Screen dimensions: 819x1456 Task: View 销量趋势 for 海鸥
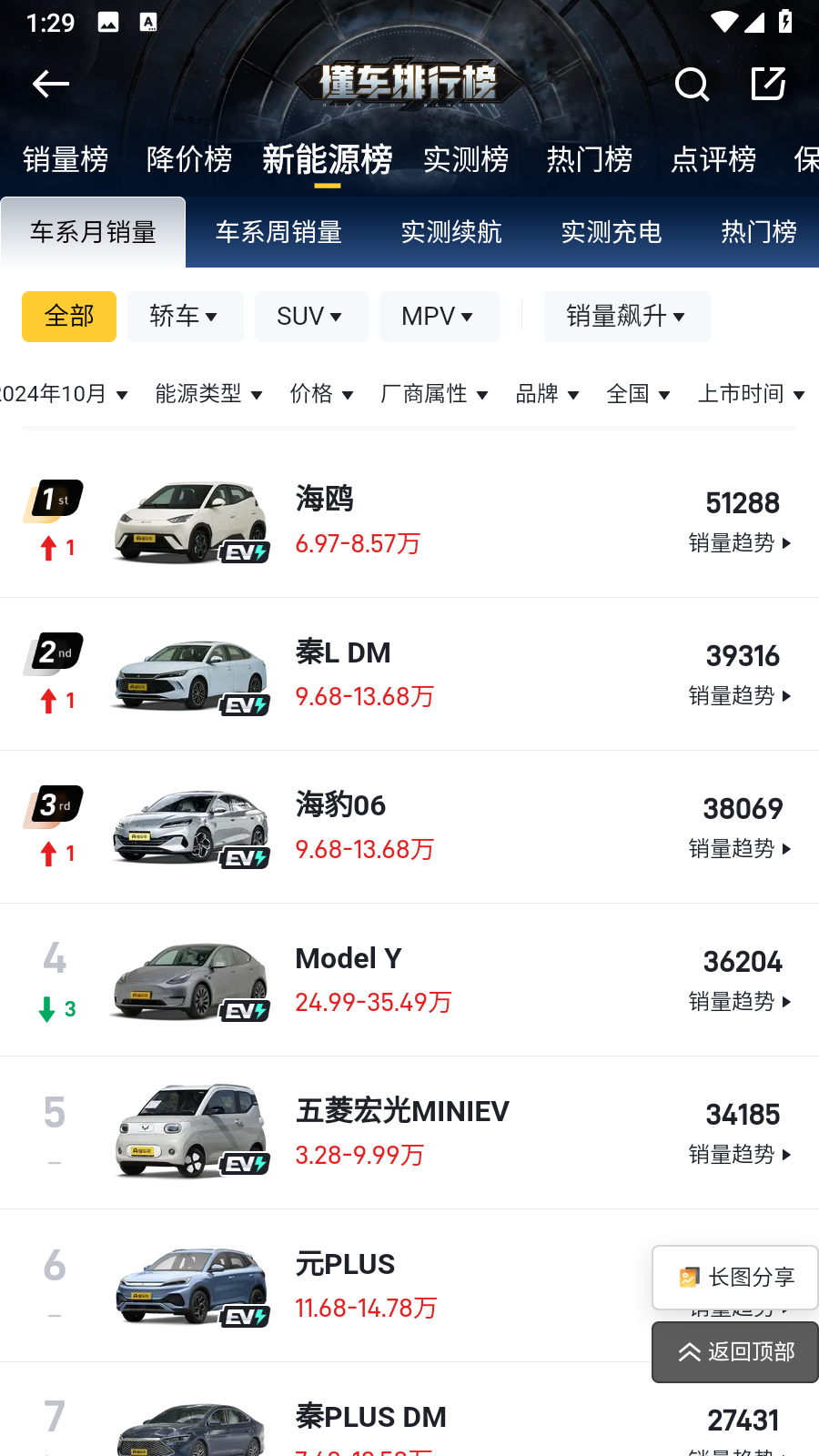[740, 543]
